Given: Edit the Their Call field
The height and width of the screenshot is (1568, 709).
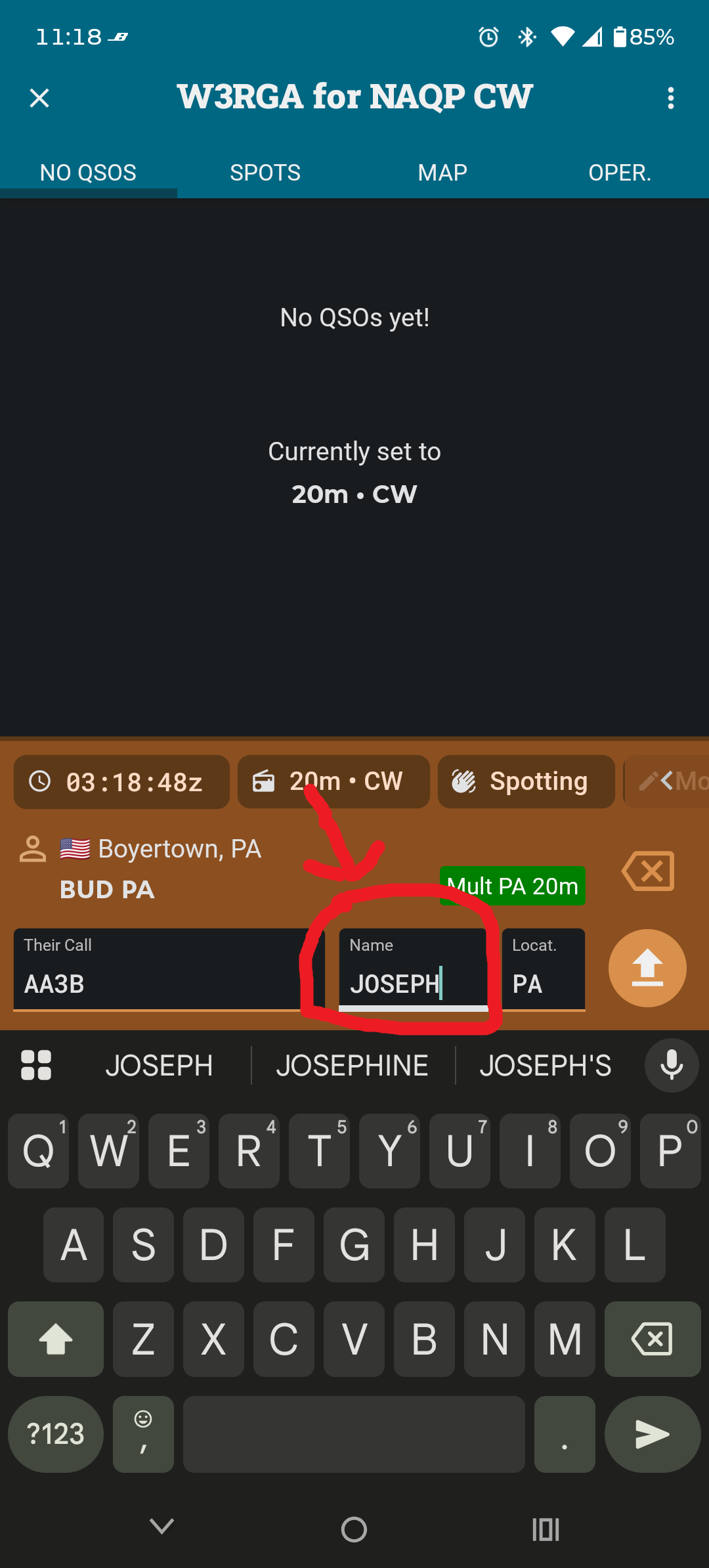Looking at the screenshot, I should (158, 970).
